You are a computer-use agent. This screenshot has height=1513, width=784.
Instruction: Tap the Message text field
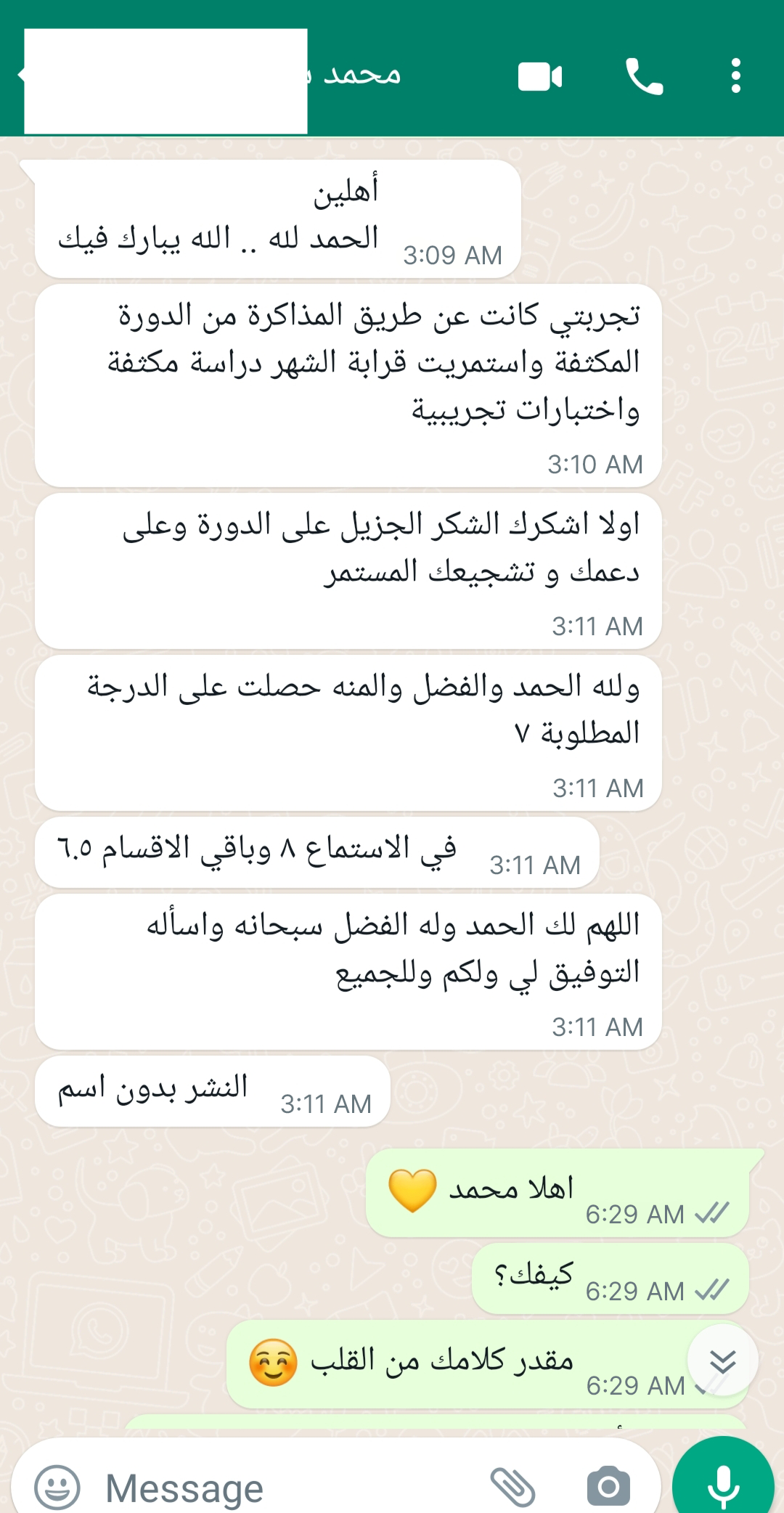pos(290,1488)
